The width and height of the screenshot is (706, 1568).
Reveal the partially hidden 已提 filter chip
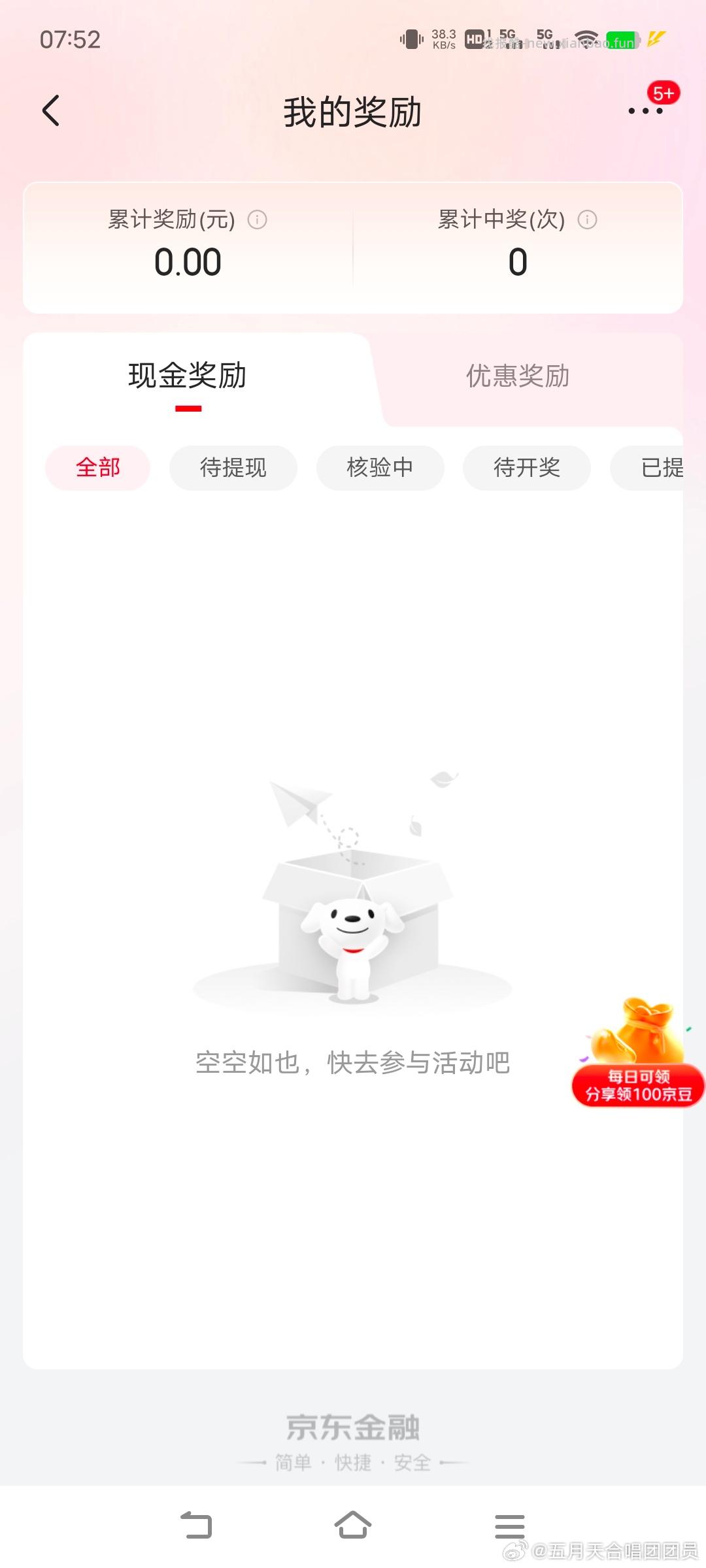(660, 467)
